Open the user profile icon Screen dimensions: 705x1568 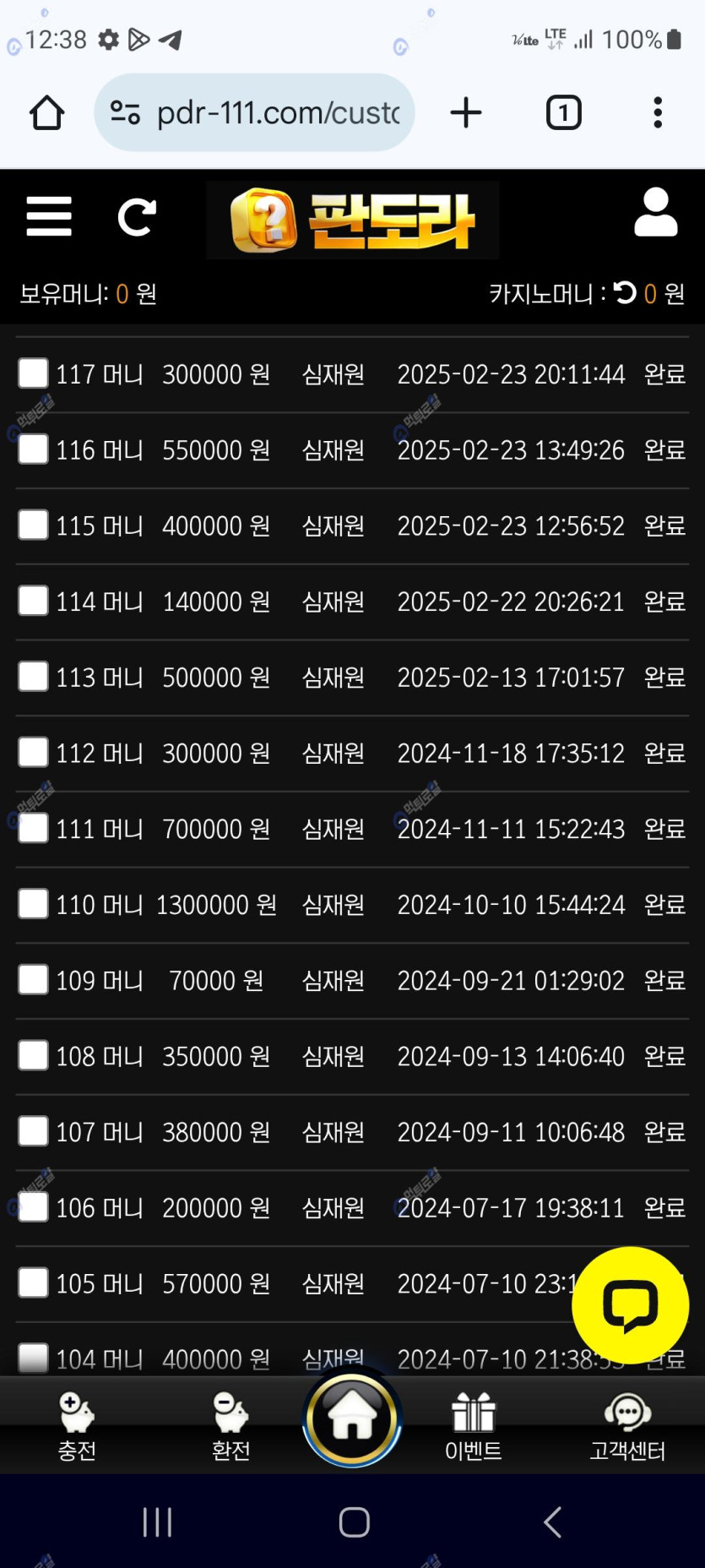tap(656, 213)
